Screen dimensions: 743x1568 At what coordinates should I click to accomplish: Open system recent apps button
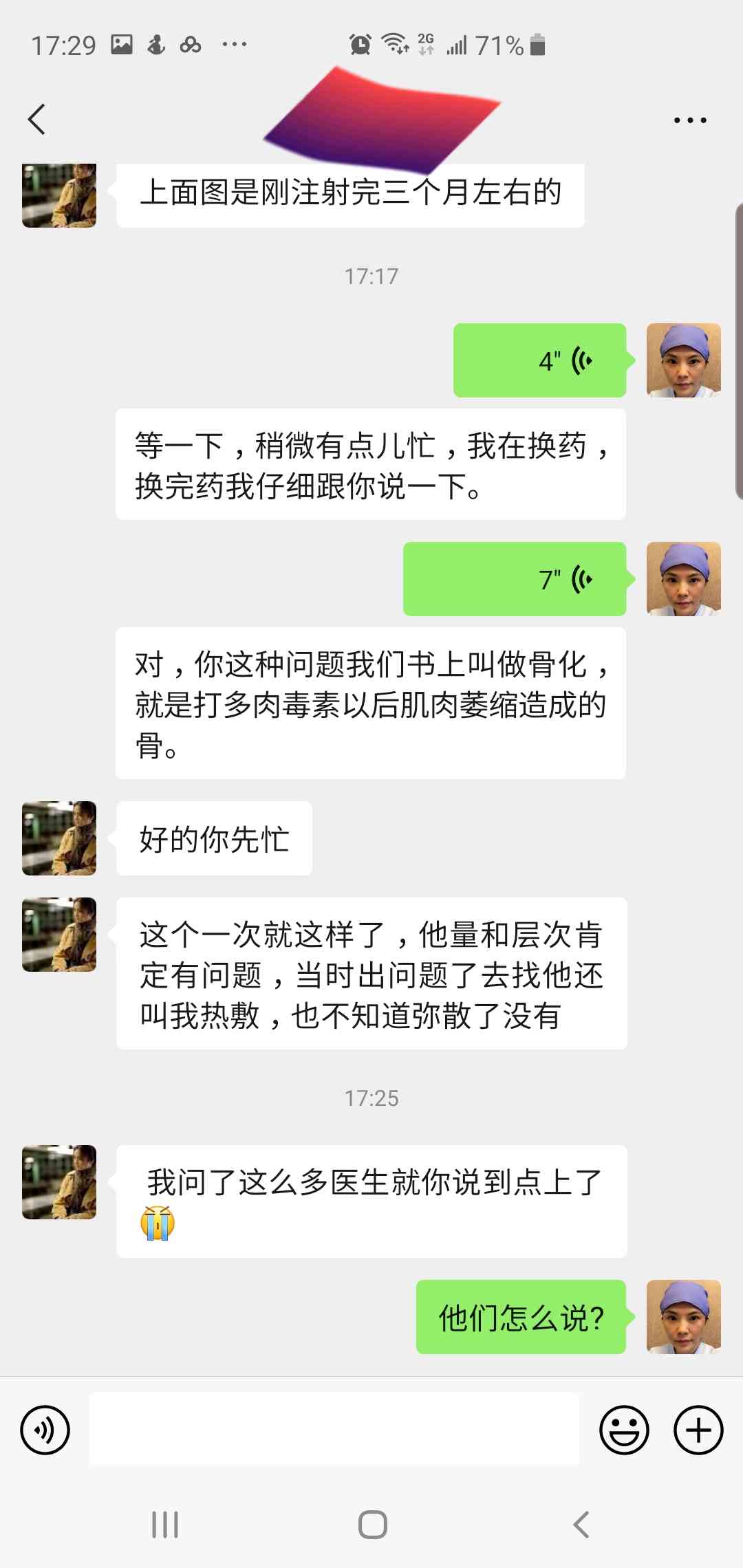coord(165,1525)
